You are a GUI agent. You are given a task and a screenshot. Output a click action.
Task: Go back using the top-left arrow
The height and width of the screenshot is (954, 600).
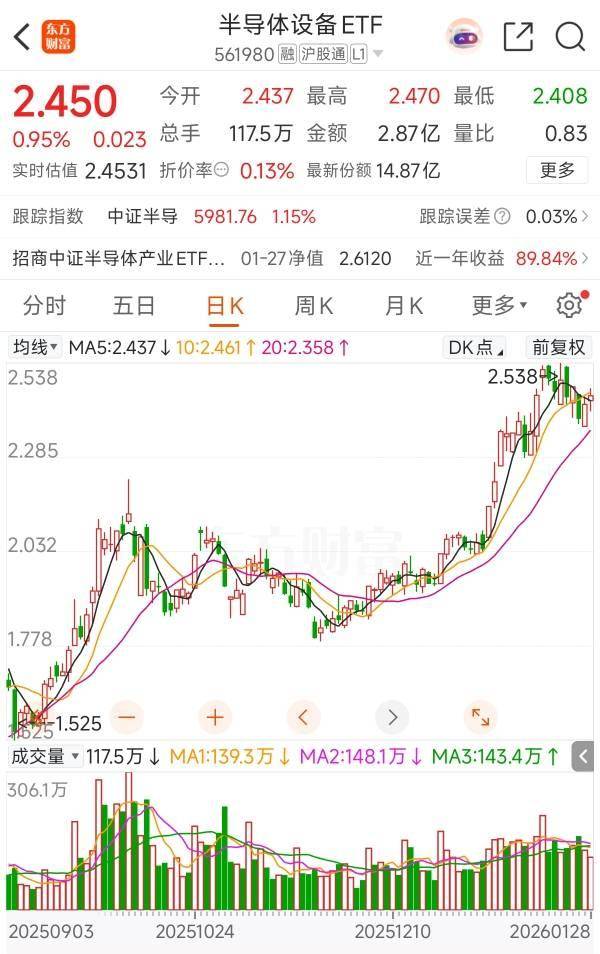coord(22,37)
